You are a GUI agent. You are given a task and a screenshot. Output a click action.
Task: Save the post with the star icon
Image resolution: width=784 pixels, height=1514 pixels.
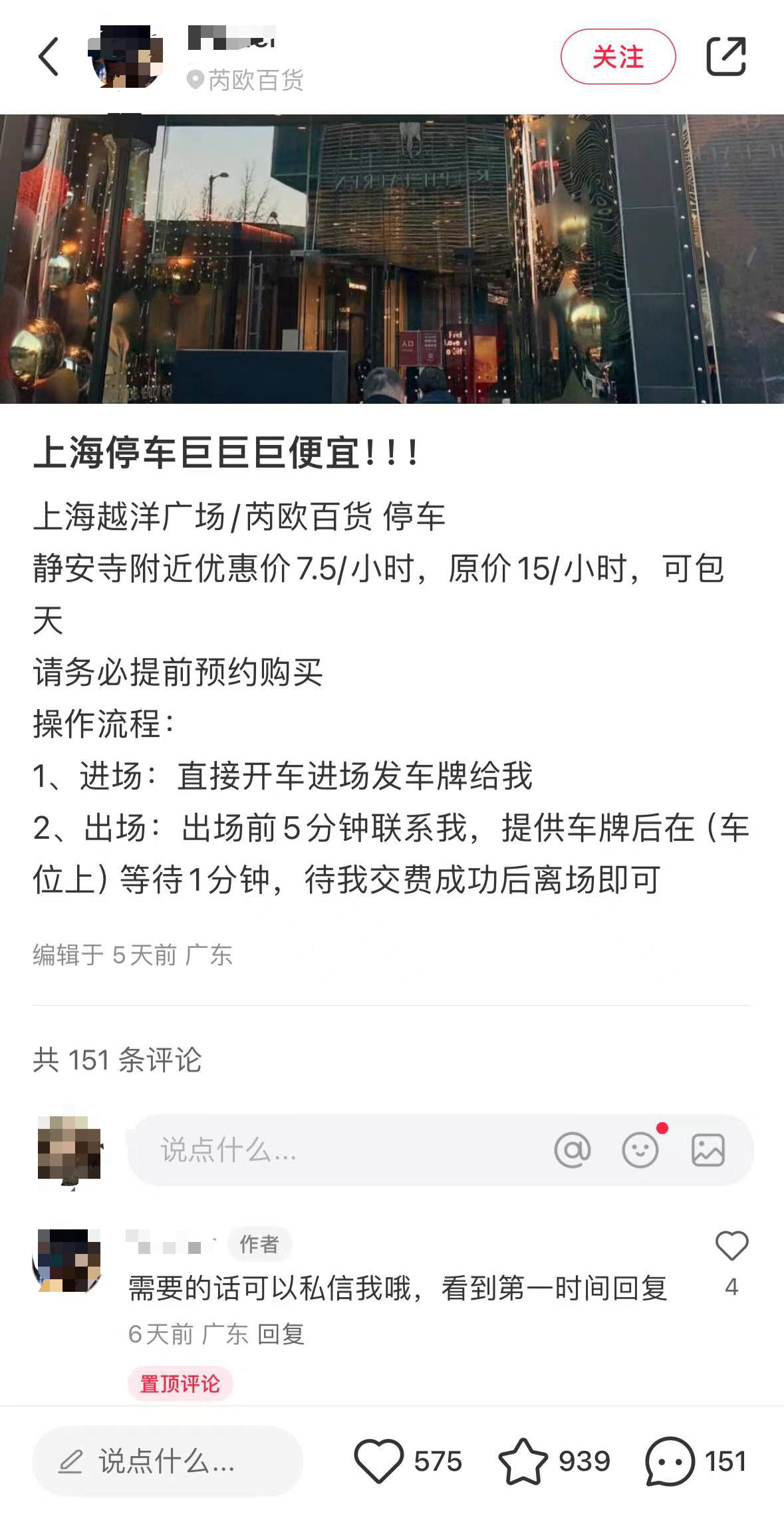coord(523,1461)
